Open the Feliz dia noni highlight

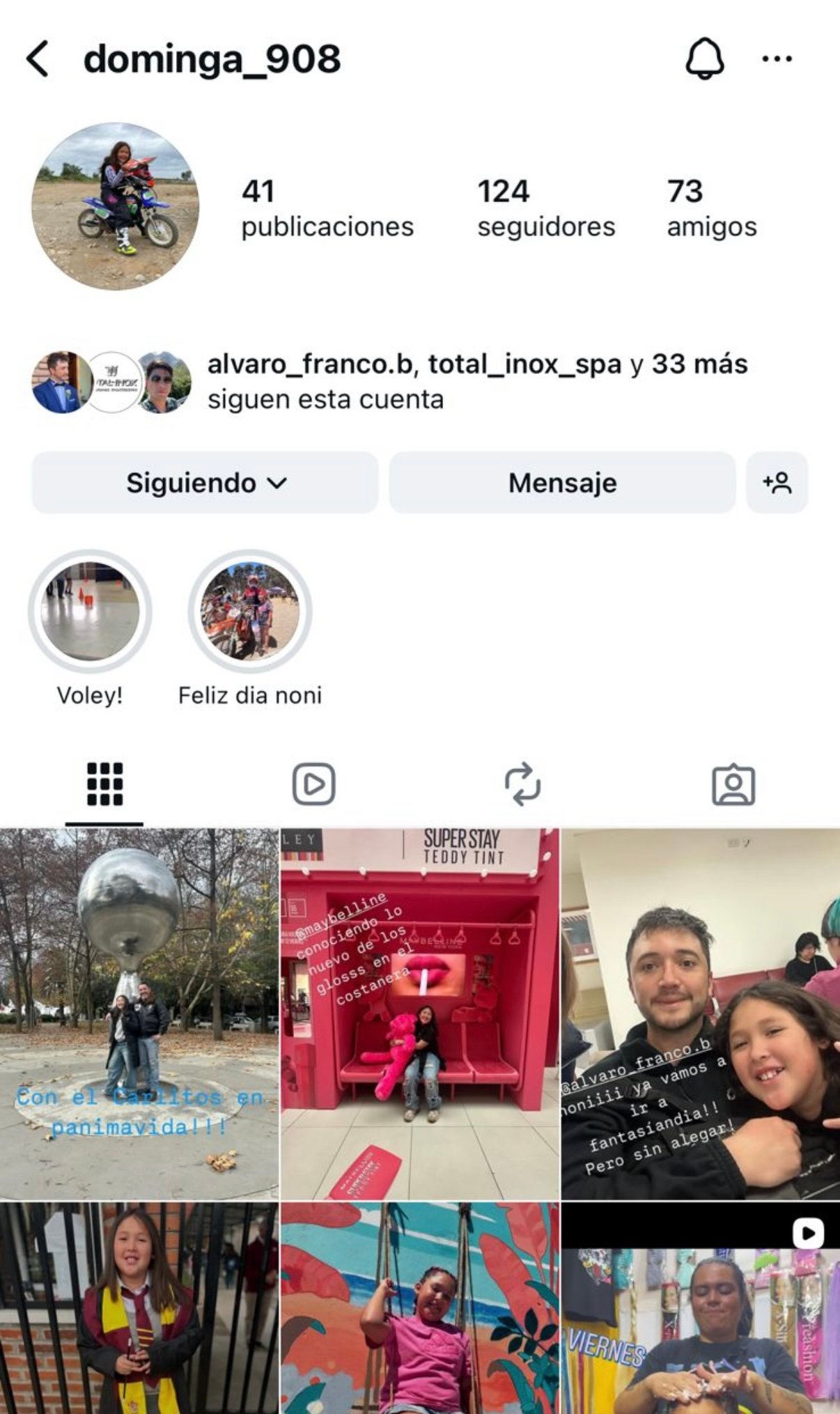pyautogui.click(x=250, y=612)
